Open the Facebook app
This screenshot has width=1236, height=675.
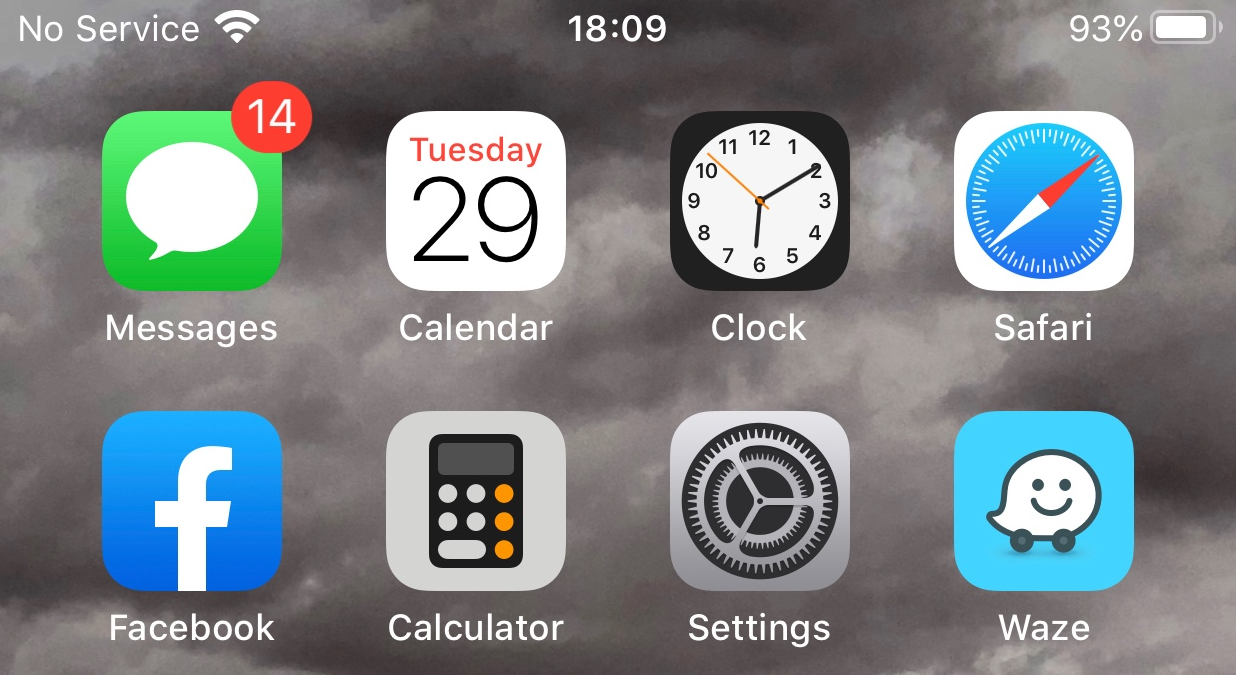[192, 501]
